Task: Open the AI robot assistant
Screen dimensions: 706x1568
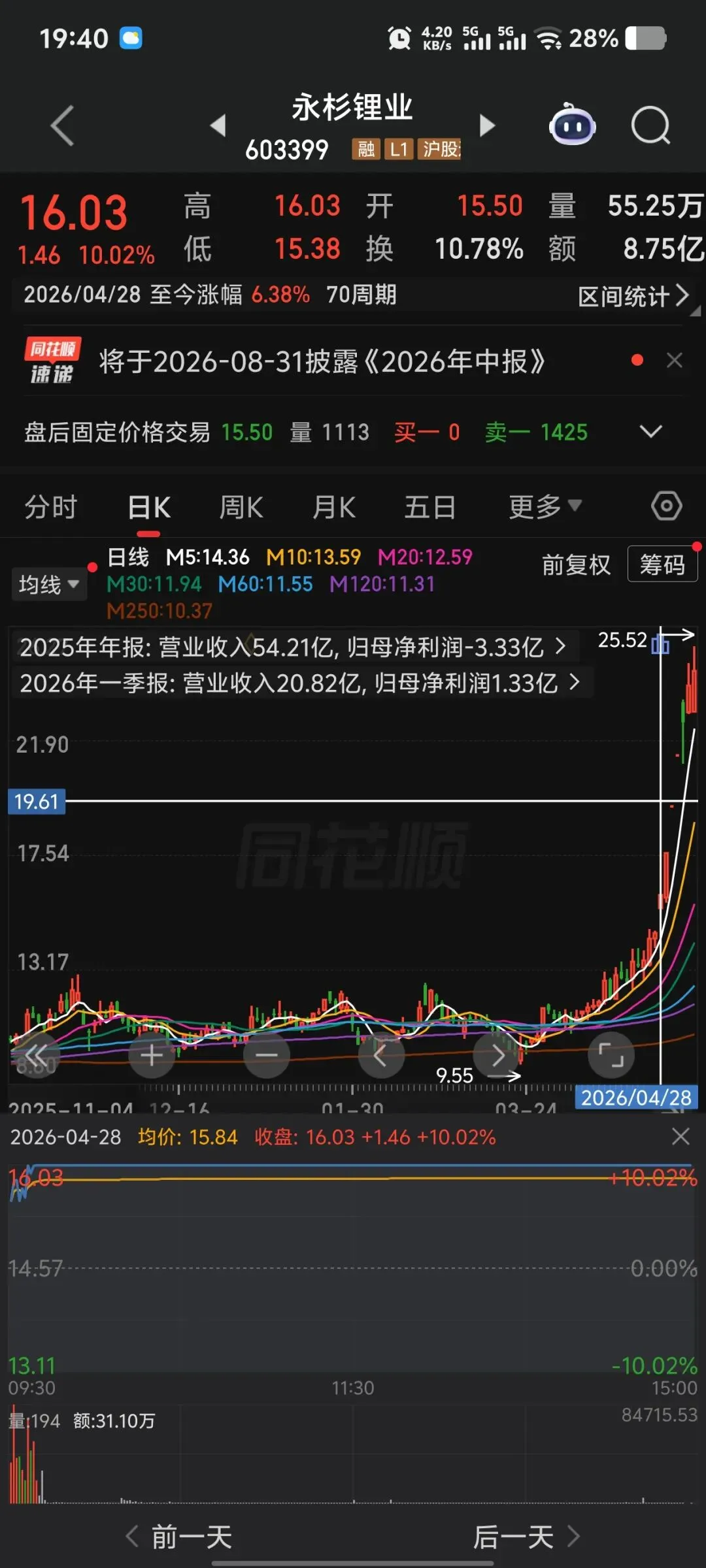Action: [572, 124]
